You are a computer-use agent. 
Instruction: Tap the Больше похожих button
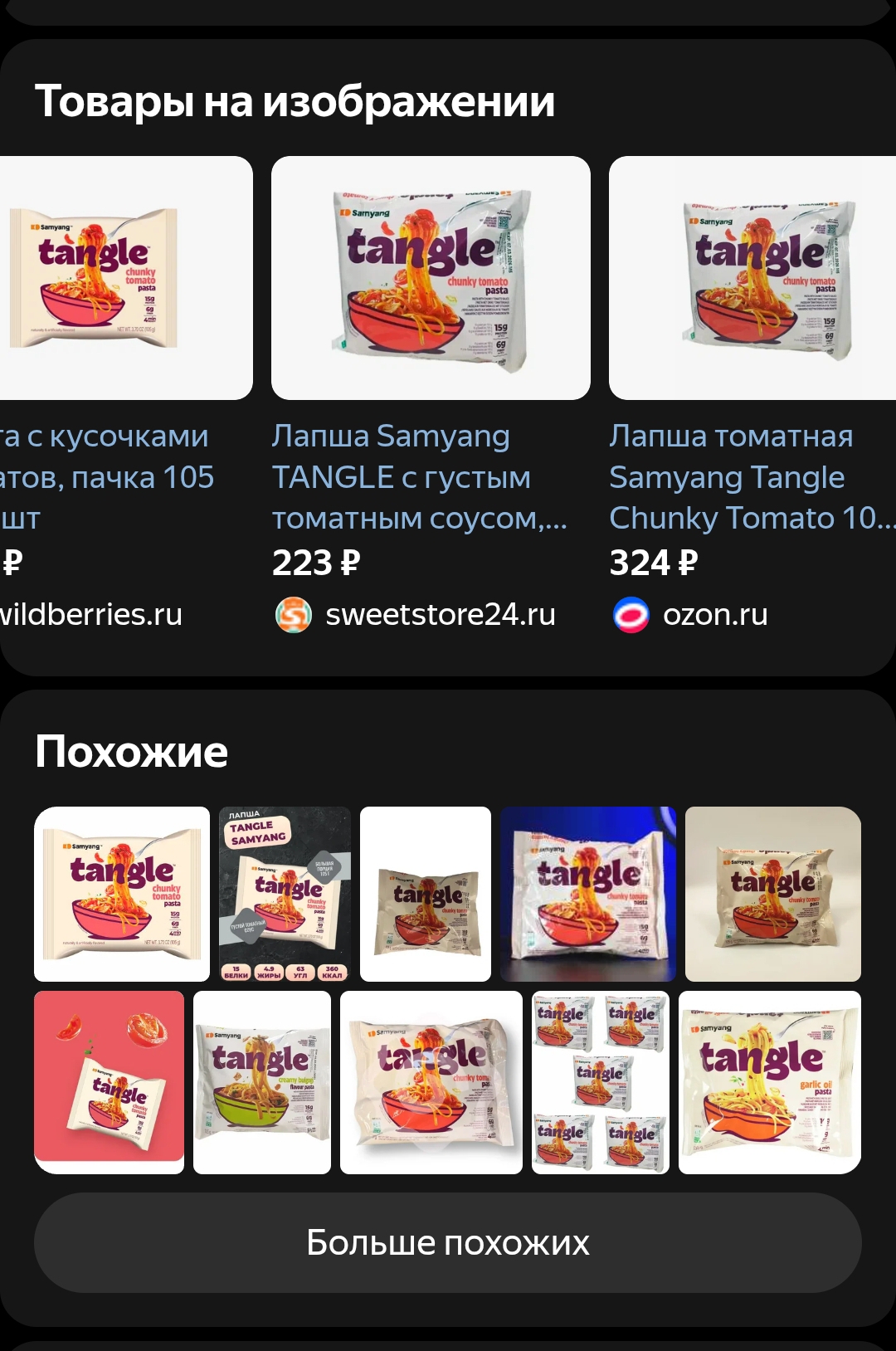tap(448, 1242)
